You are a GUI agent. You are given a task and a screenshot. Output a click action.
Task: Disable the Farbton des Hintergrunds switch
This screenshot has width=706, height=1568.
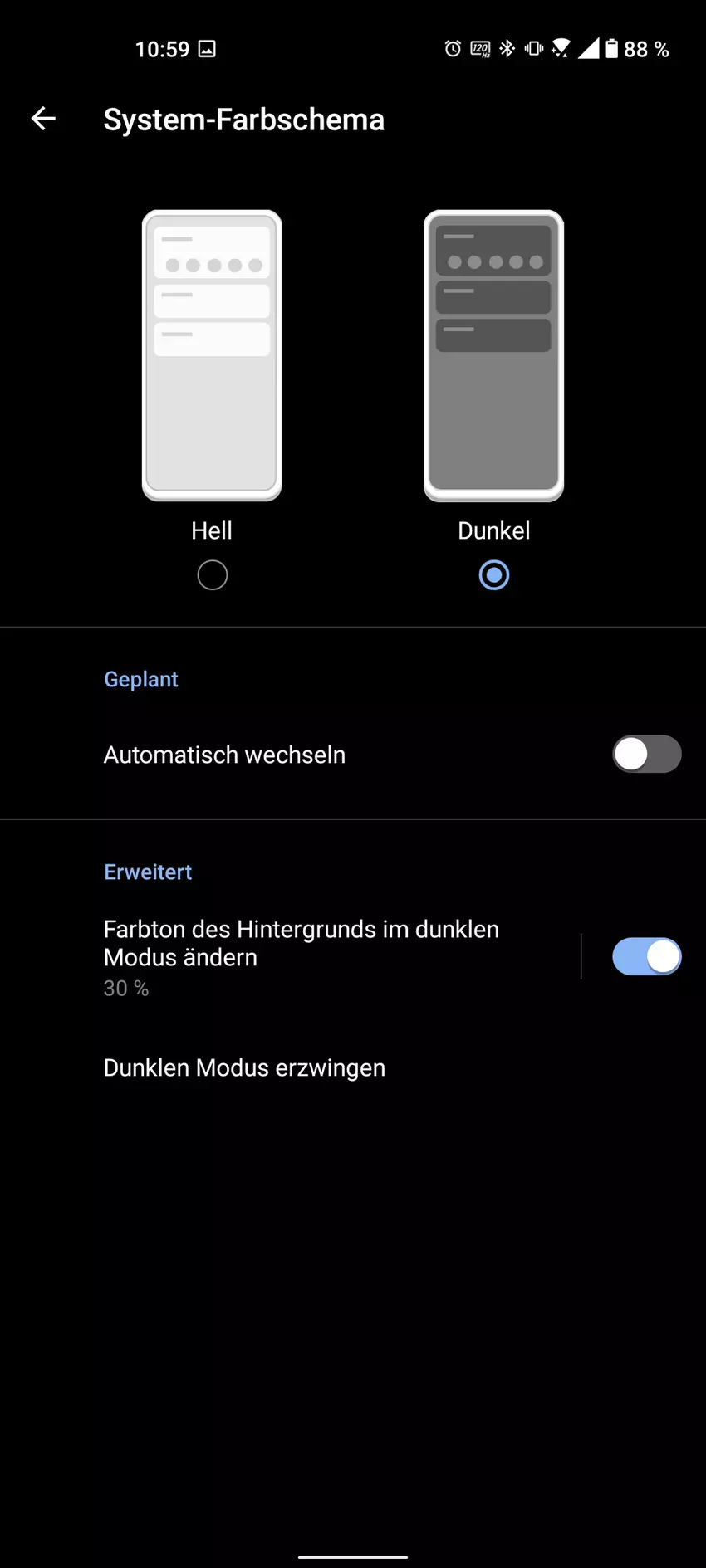[646, 956]
